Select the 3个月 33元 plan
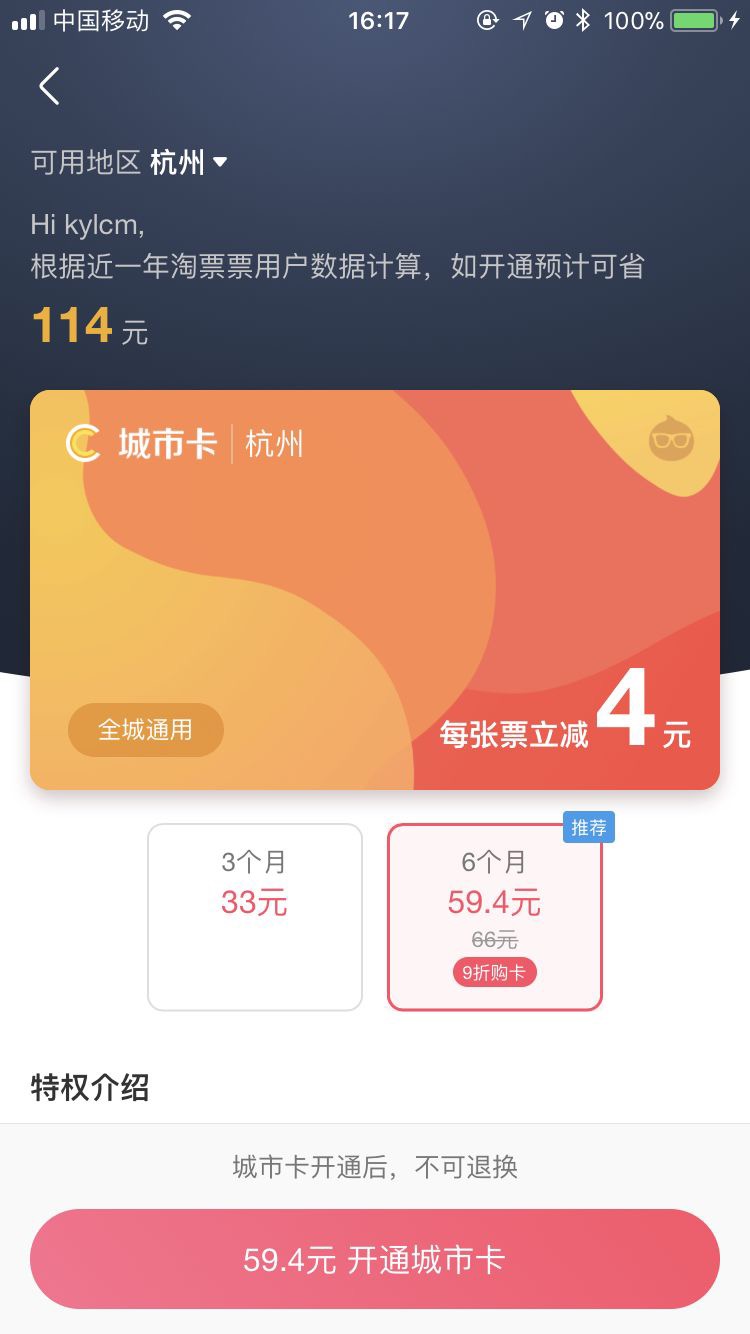Image resolution: width=750 pixels, height=1334 pixels. pyautogui.click(x=255, y=917)
